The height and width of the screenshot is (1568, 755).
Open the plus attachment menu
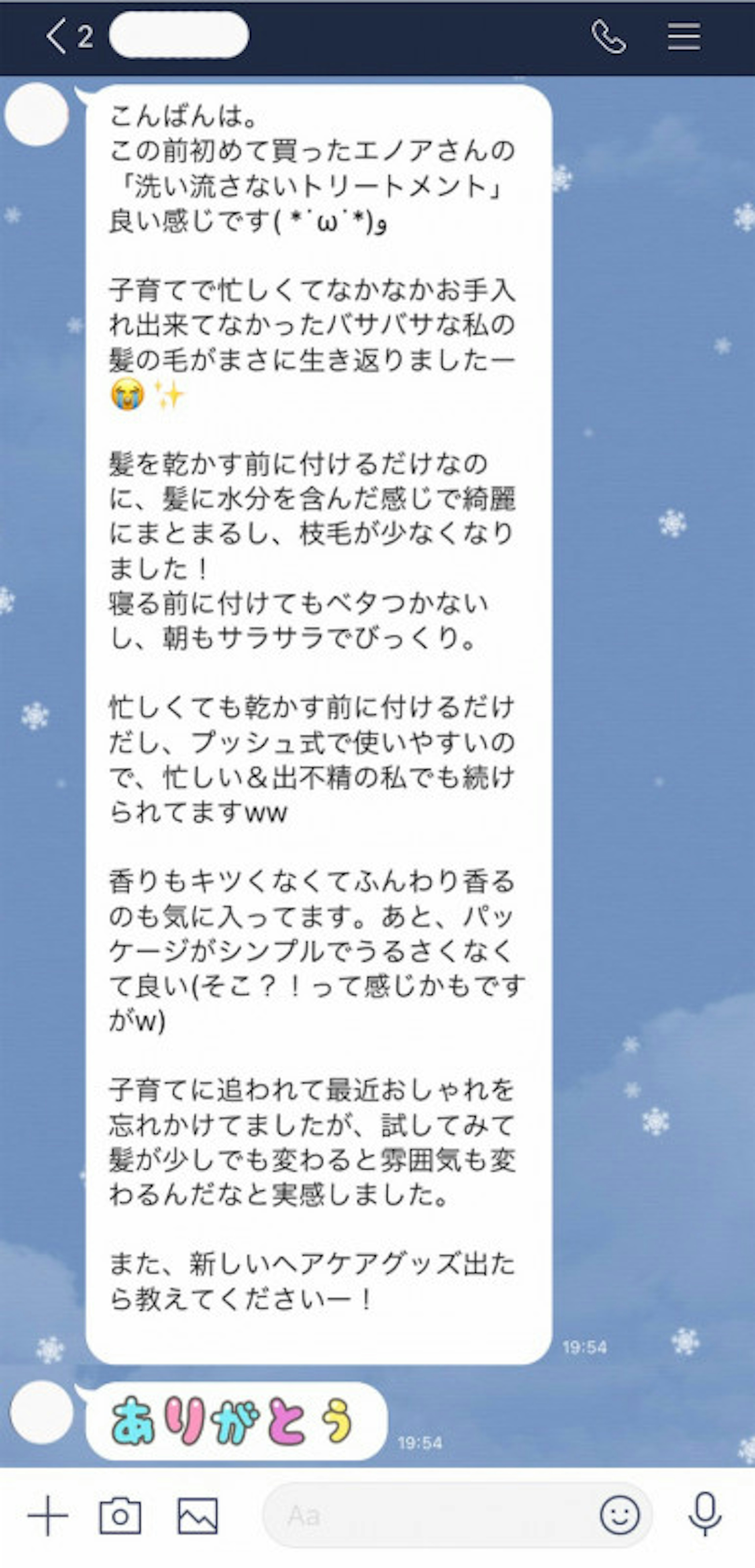point(48,1516)
